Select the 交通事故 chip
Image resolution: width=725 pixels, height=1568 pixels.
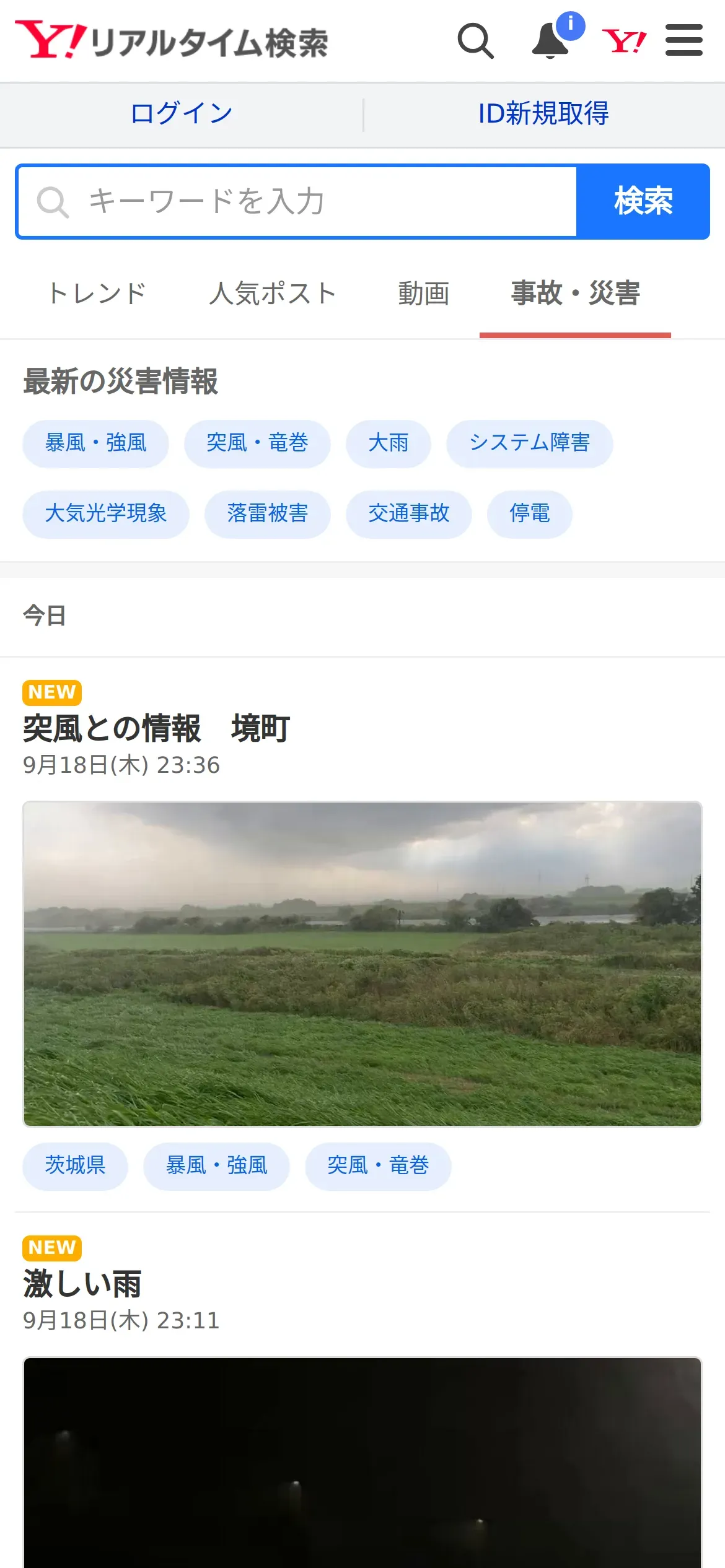click(x=408, y=514)
